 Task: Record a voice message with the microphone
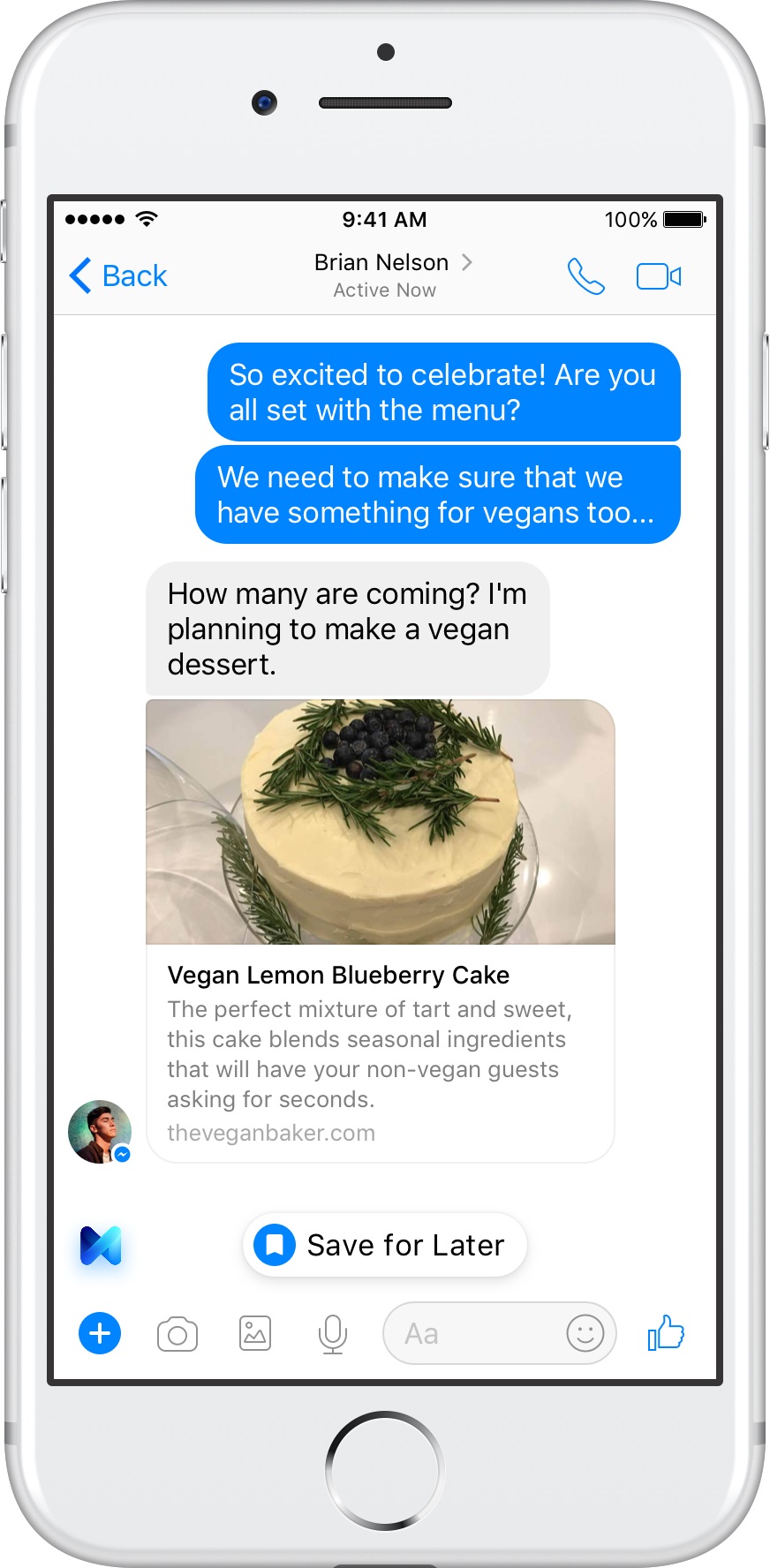[333, 1334]
